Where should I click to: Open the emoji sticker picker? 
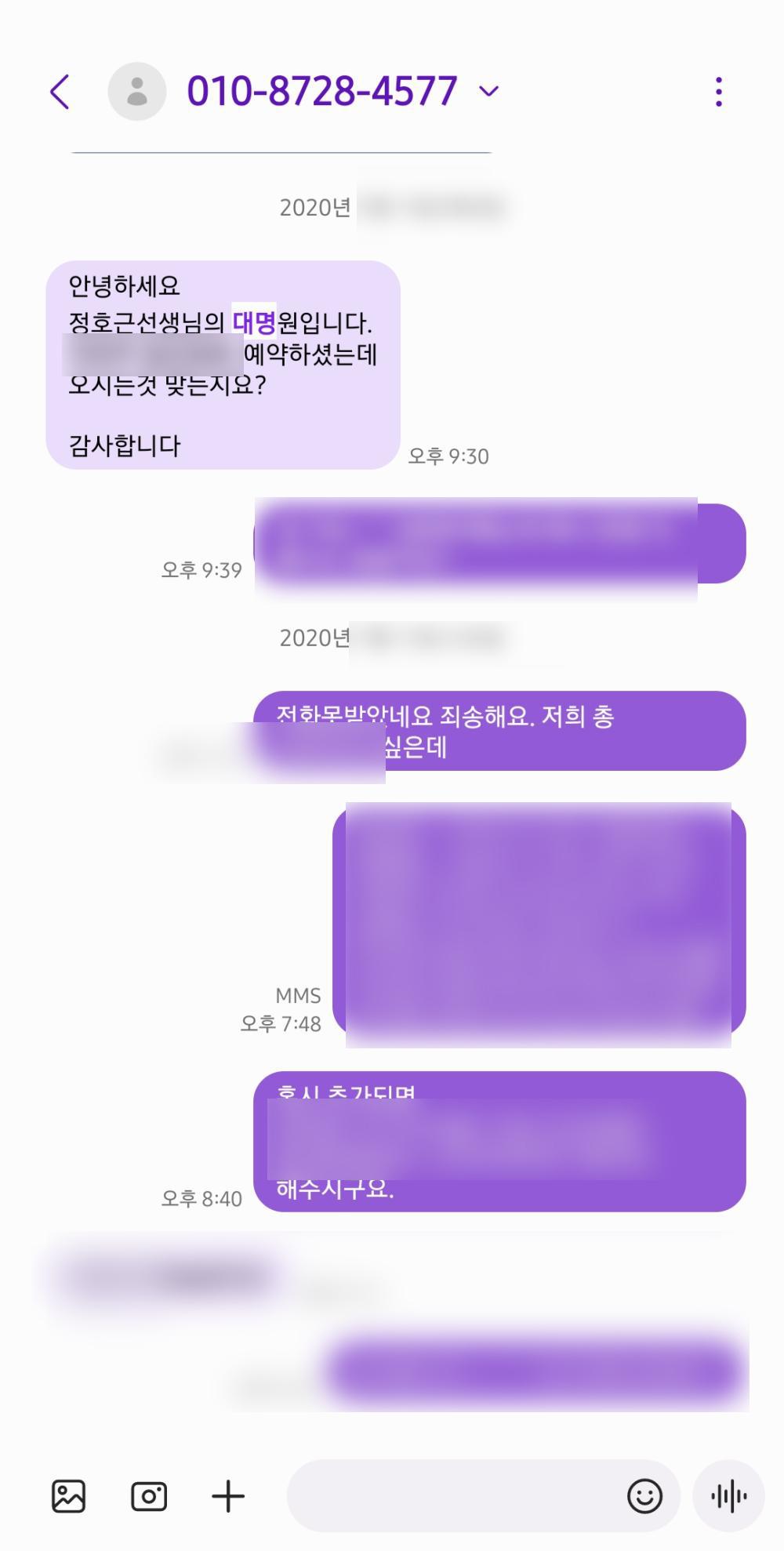point(644,1496)
